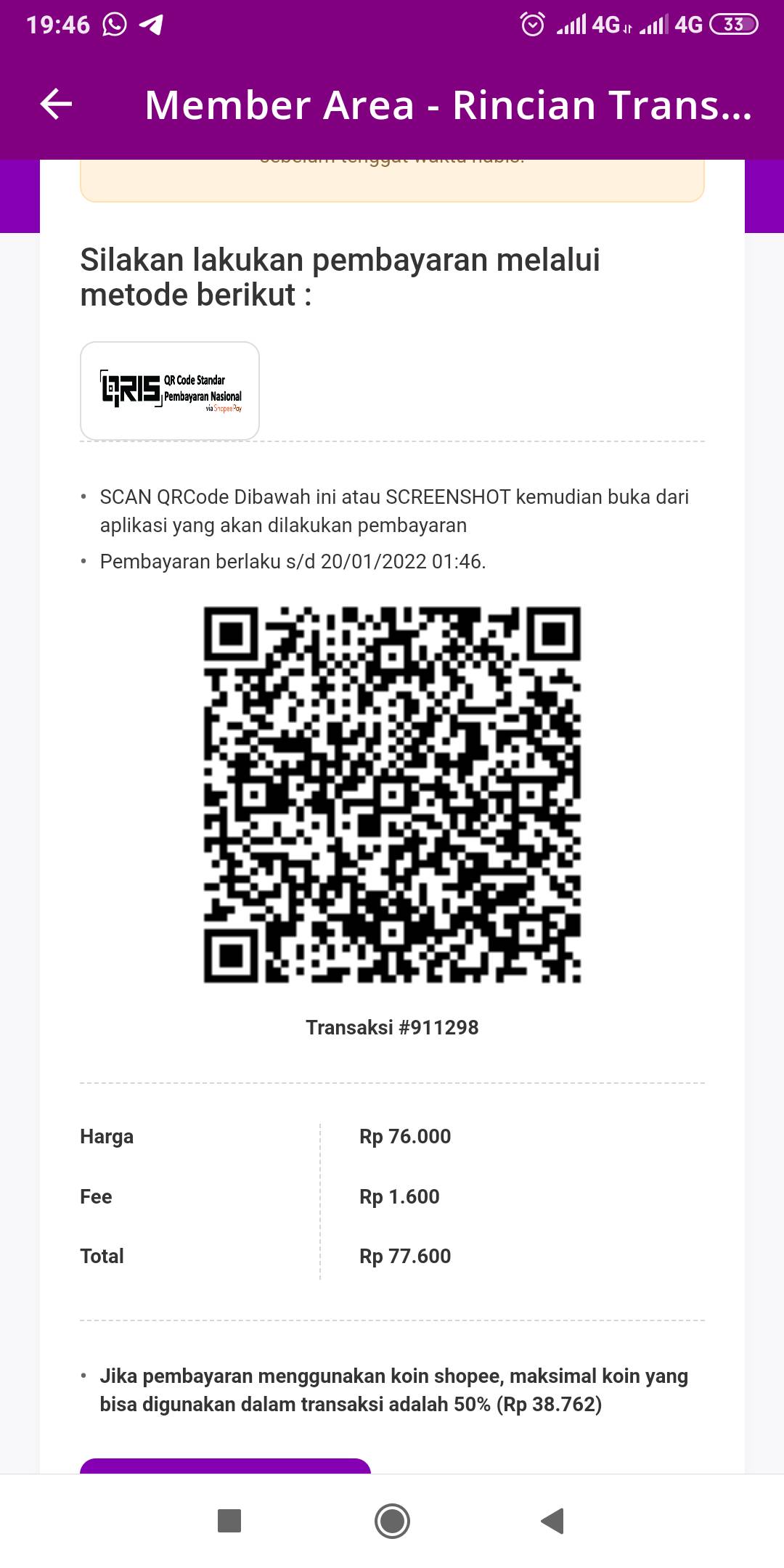
Task: Tap the purple button below the notice
Action: click(225, 1466)
